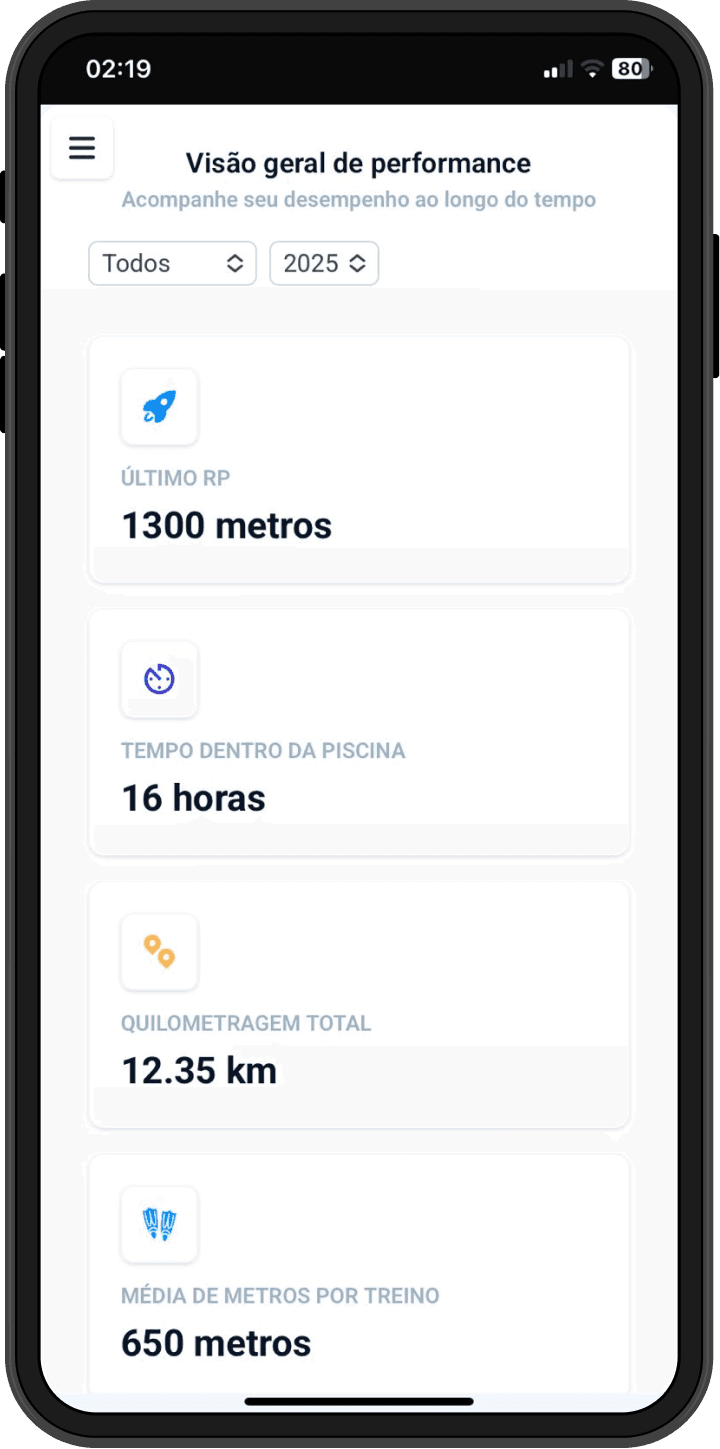This screenshot has height=1449, width=720.
Task: Tap the stopwatch icon above Tempo dentro da piscina
Action: (159, 679)
